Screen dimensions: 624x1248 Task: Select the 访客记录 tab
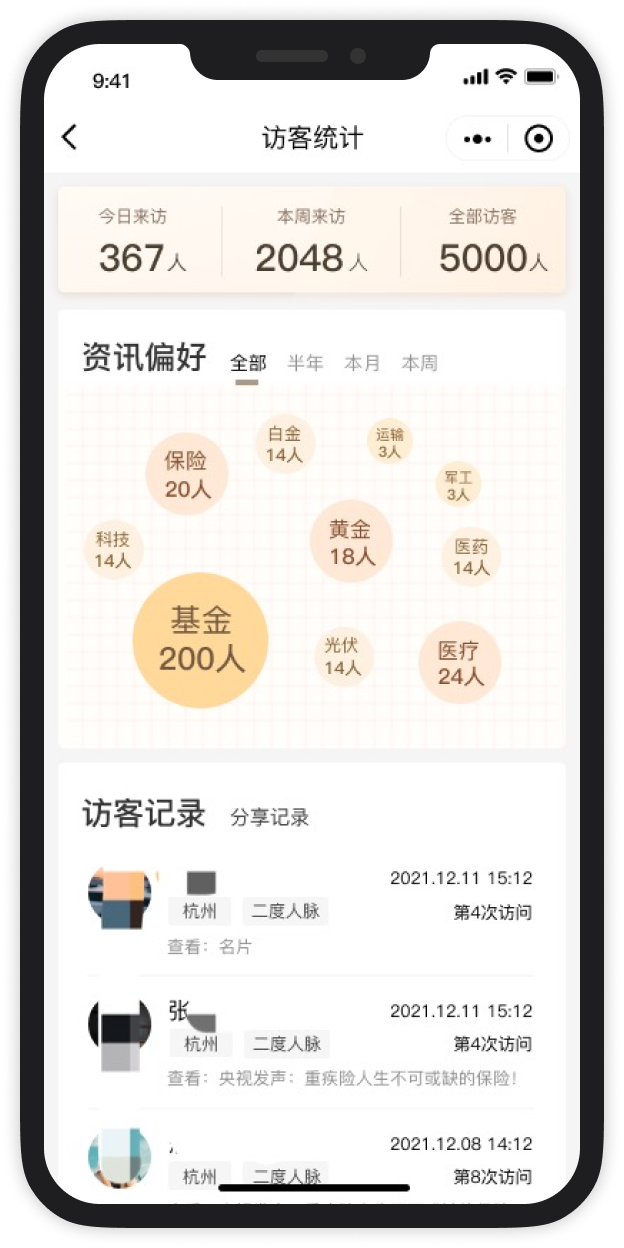[x=143, y=814]
